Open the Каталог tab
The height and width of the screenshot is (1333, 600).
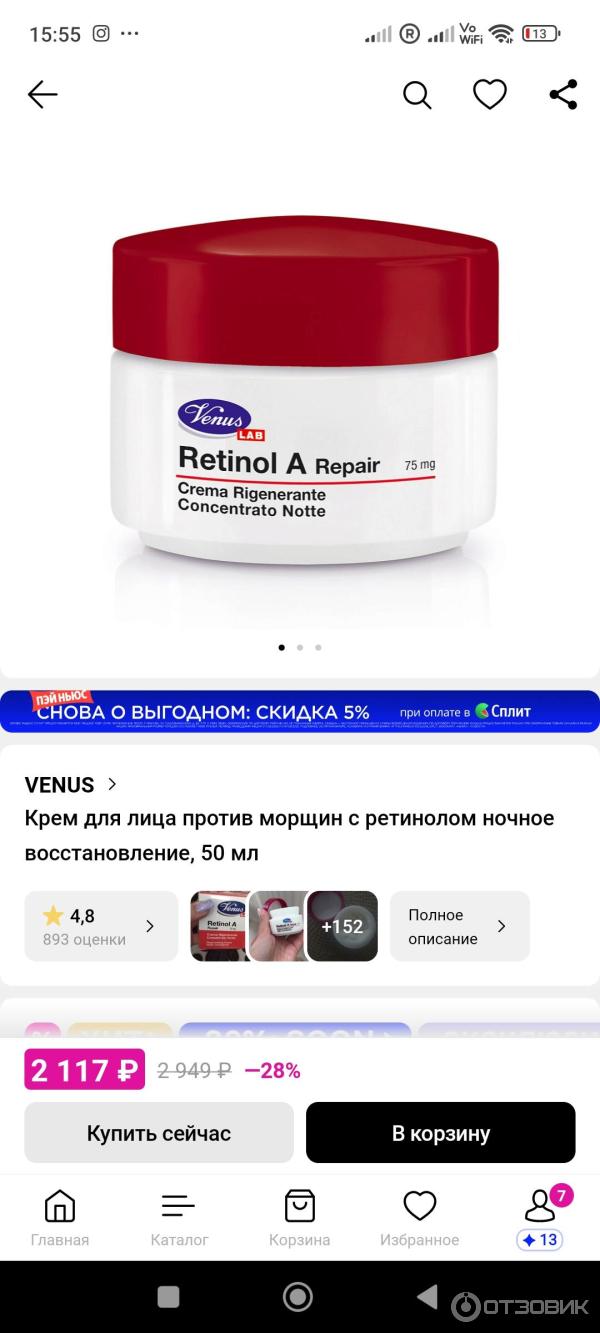click(179, 1218)
